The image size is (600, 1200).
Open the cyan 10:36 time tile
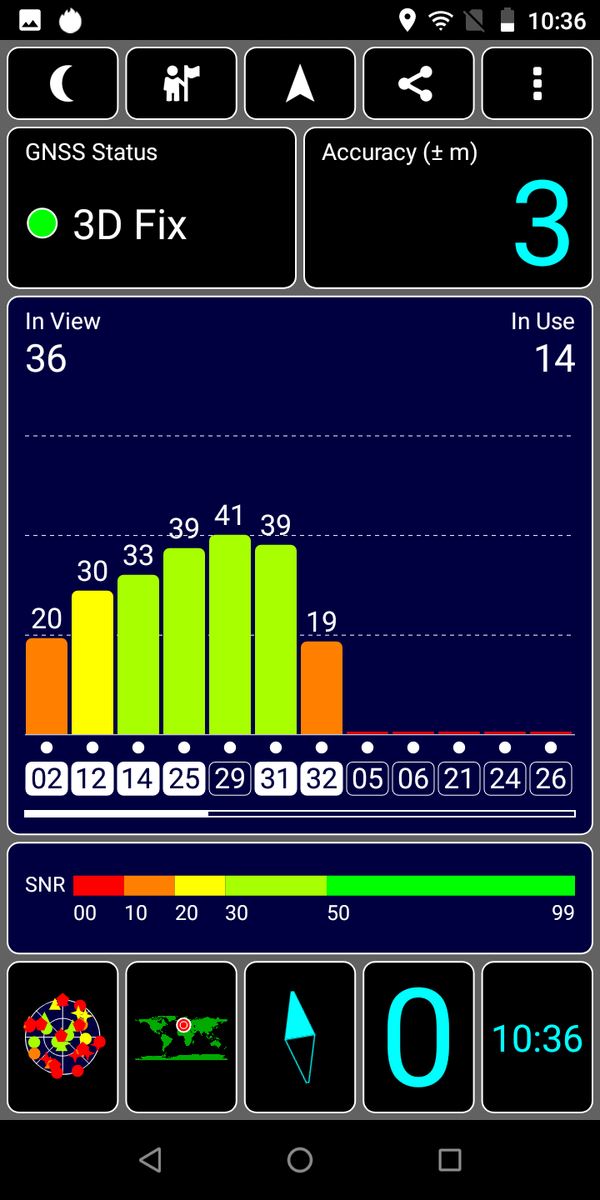(537, 1037)
